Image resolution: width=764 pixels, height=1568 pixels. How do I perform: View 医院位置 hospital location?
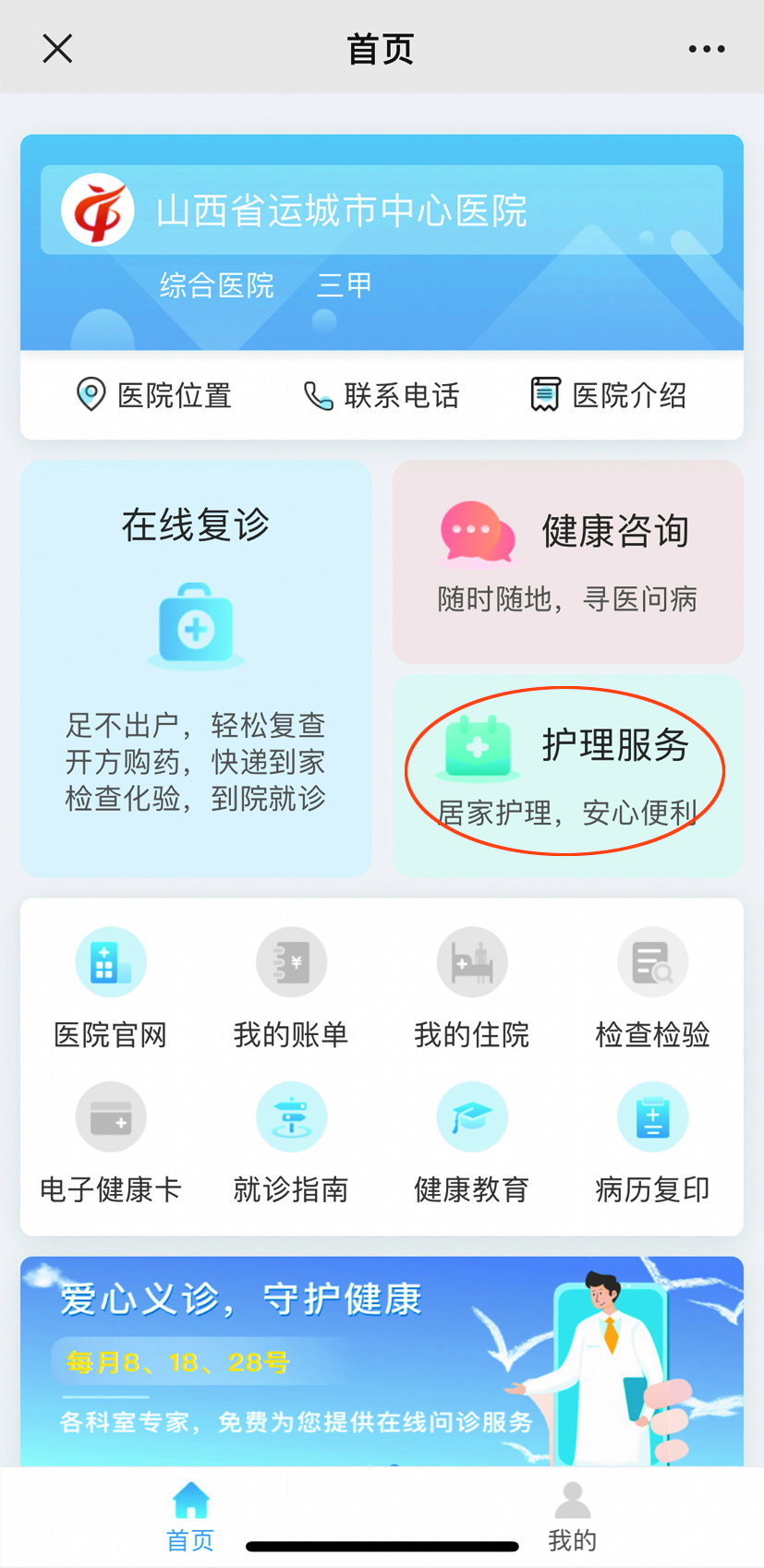tap(153, 395)
